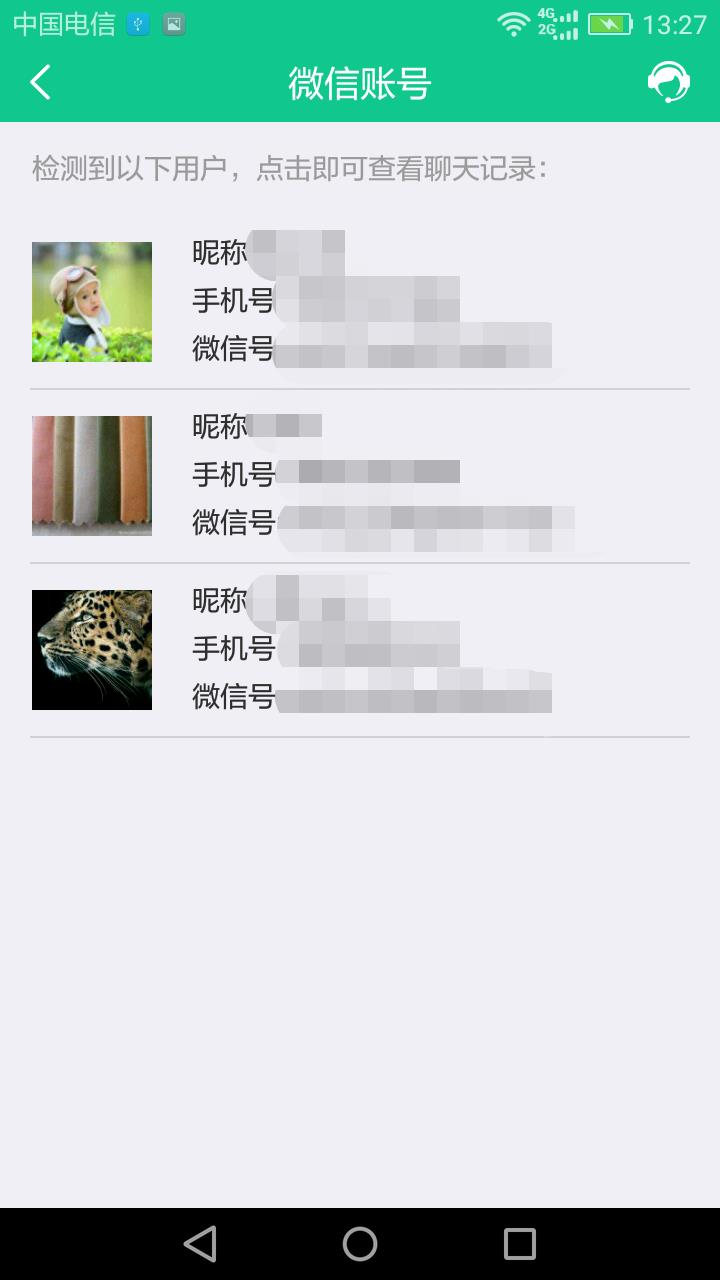Open the system recent apps view

tap(520, 1244)
